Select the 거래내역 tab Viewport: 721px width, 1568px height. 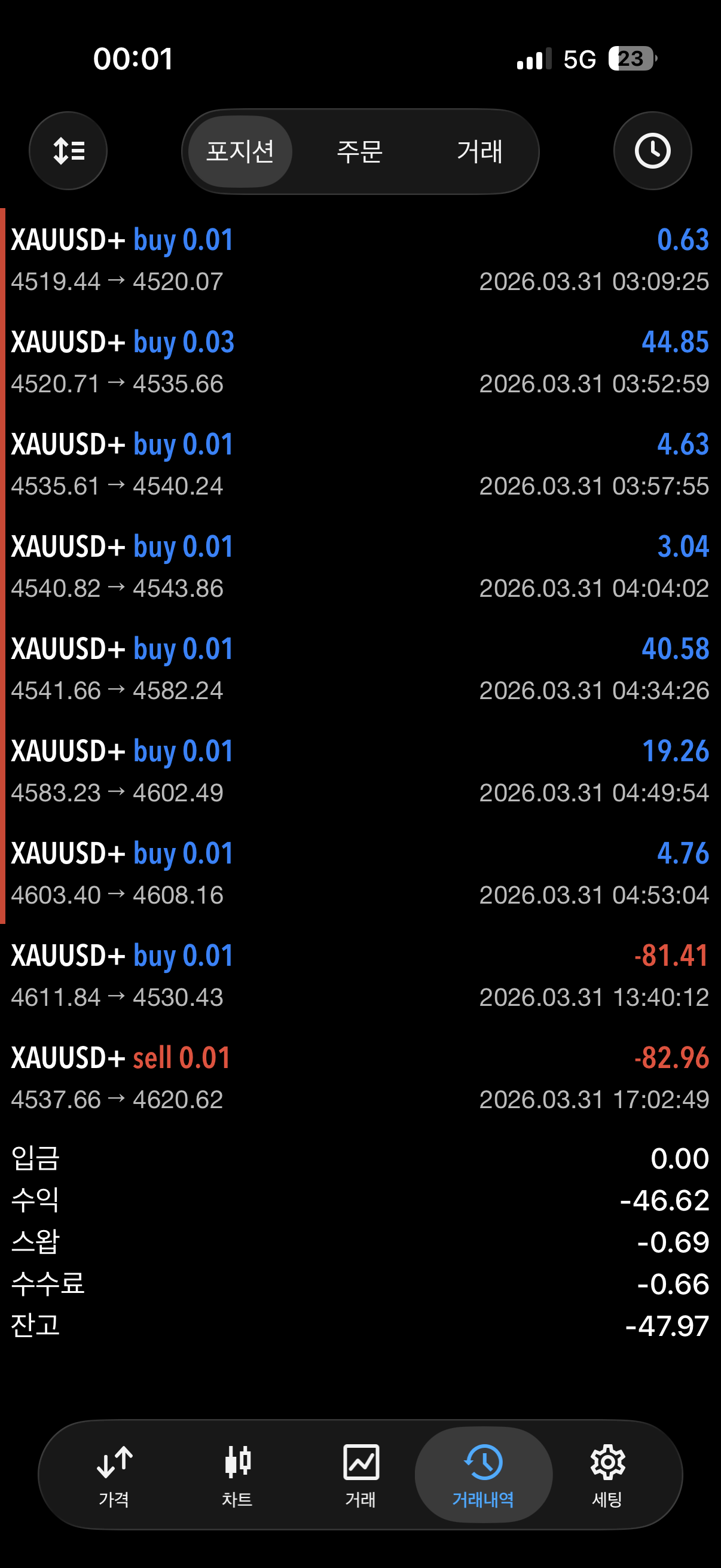click(483, 1474)
